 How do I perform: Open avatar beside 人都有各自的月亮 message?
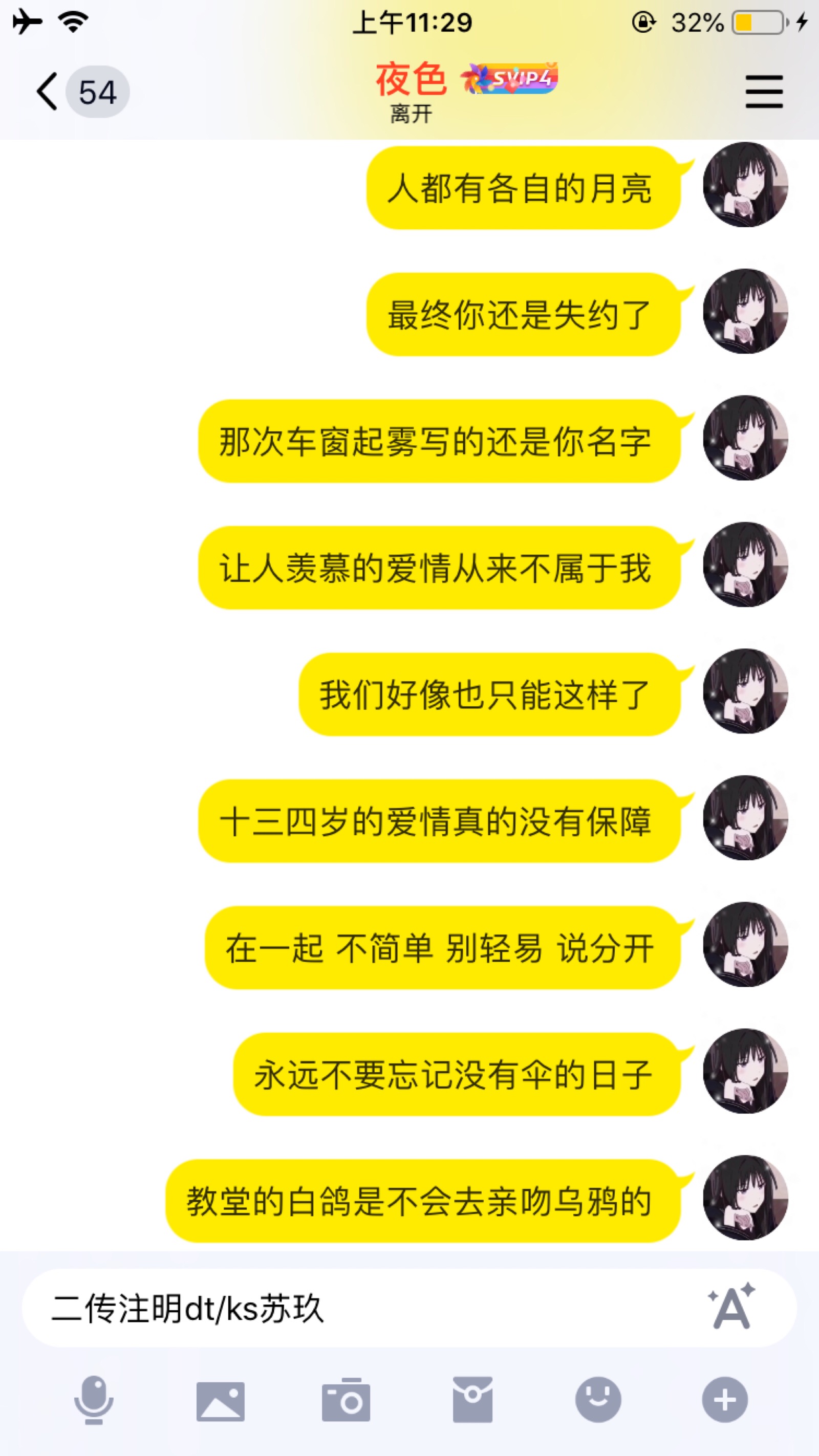(x=745, y=185)
